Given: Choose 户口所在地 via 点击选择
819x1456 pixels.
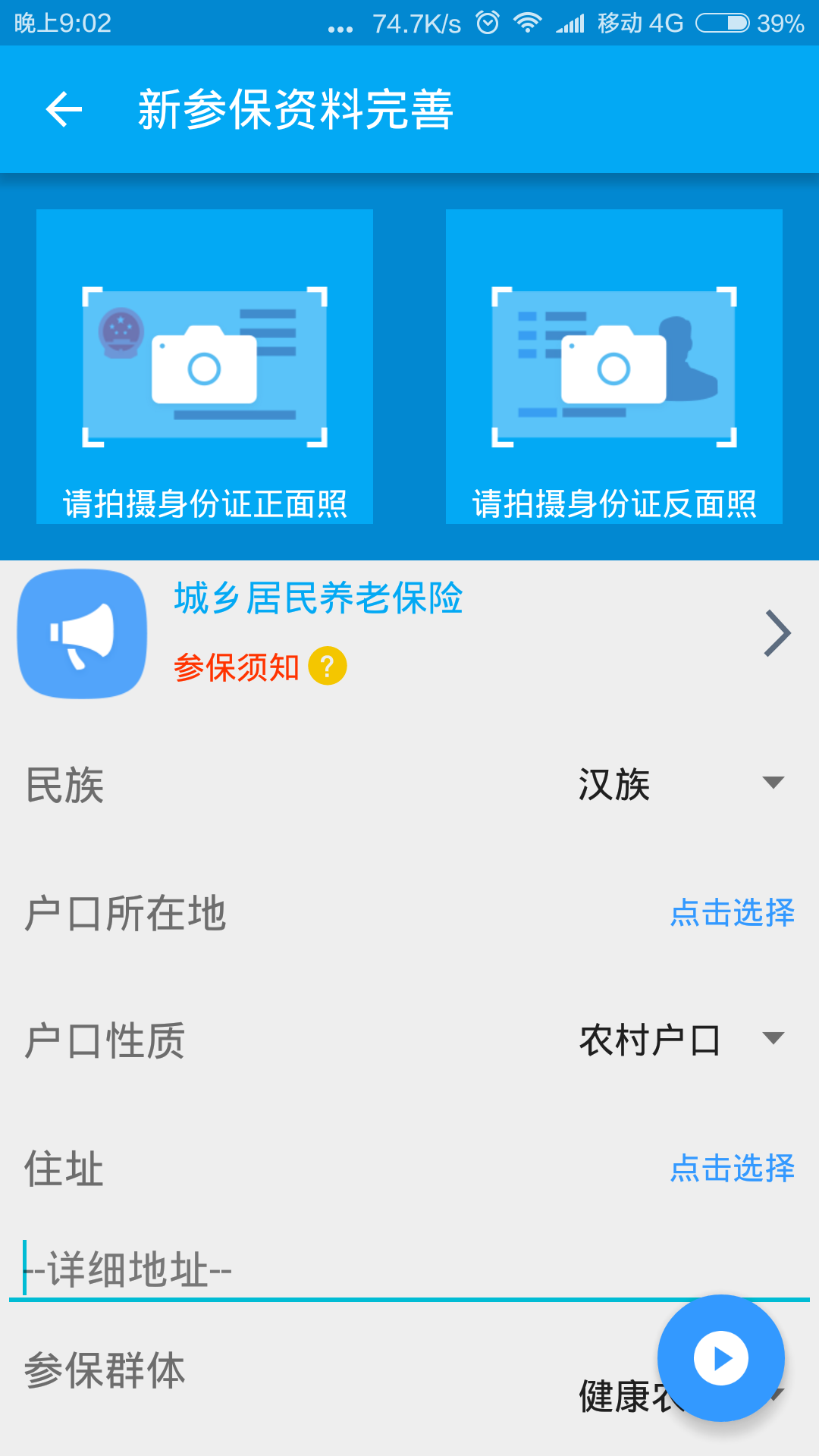Looking at the screenshot, I should 733,912.
